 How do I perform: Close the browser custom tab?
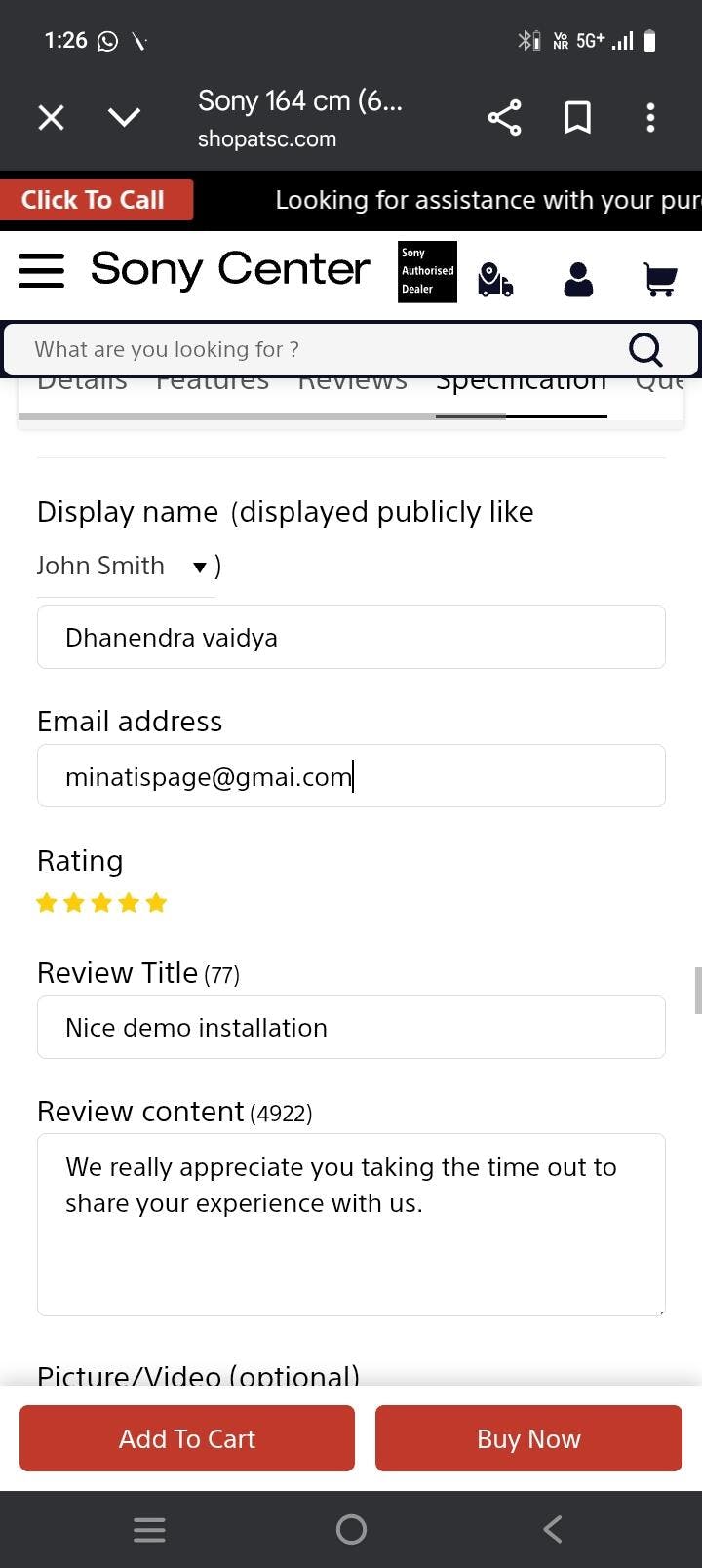coord(51,118)
